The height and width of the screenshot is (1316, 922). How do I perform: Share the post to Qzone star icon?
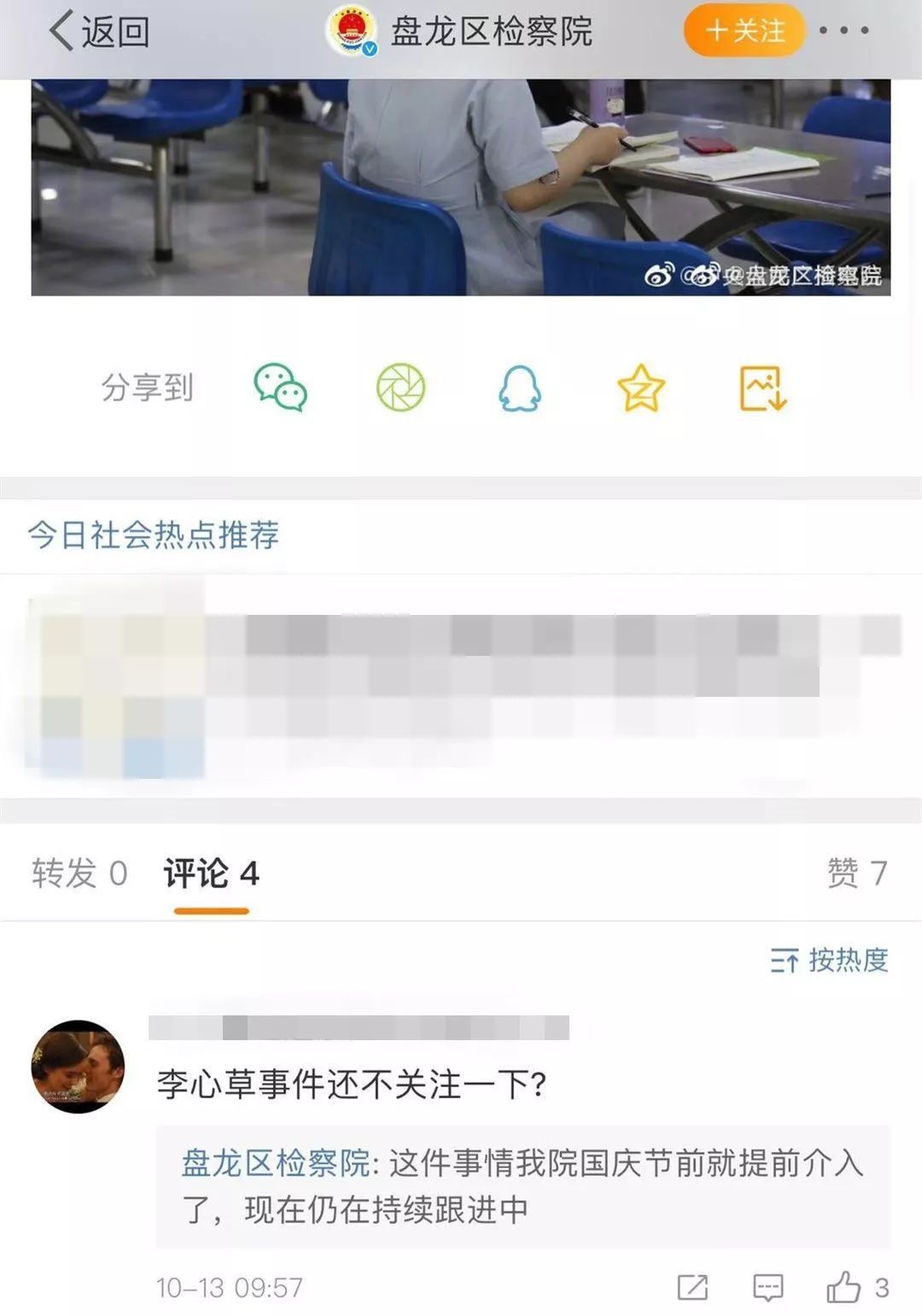tap(640, 388)
